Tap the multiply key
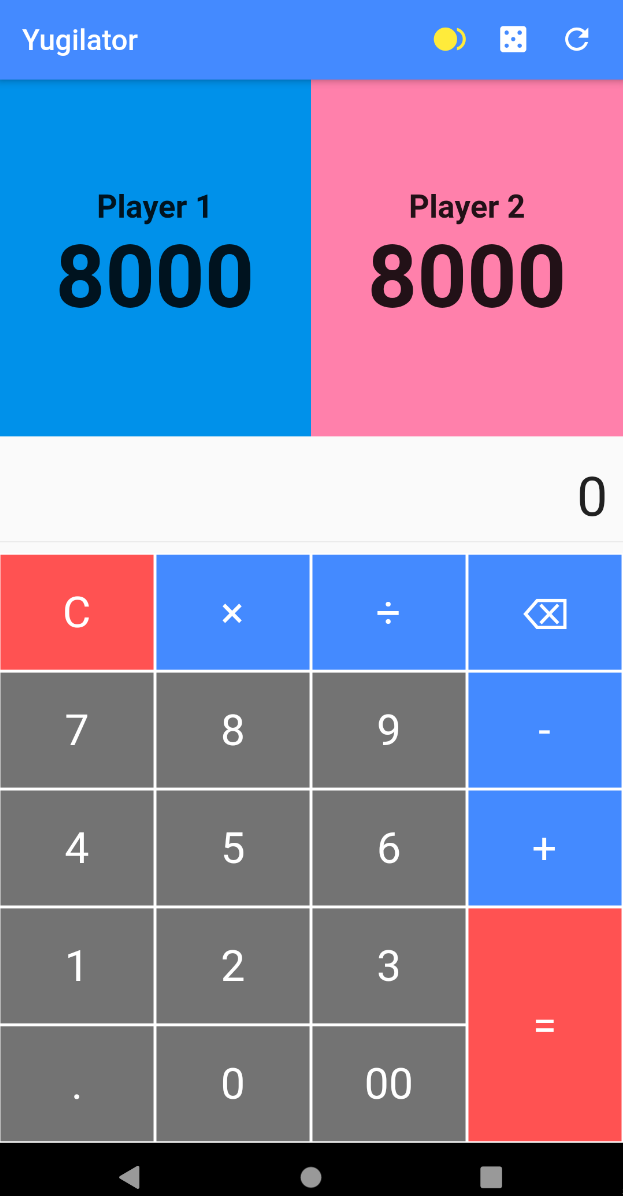Image resolution: width=623 pixels, height=1196 pixels. point(233,612)
